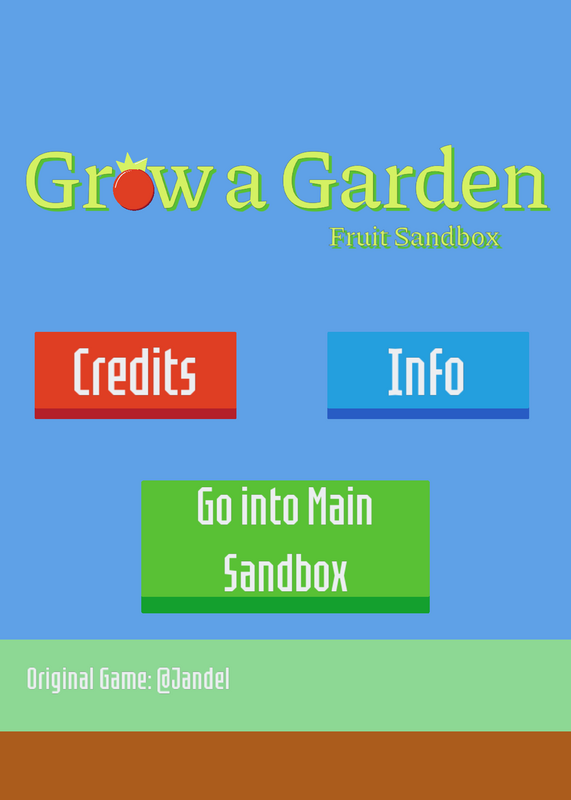Viewport: 571px width, 800px height.
Task: Tap the blue Info button
Action: click(428, 375)
